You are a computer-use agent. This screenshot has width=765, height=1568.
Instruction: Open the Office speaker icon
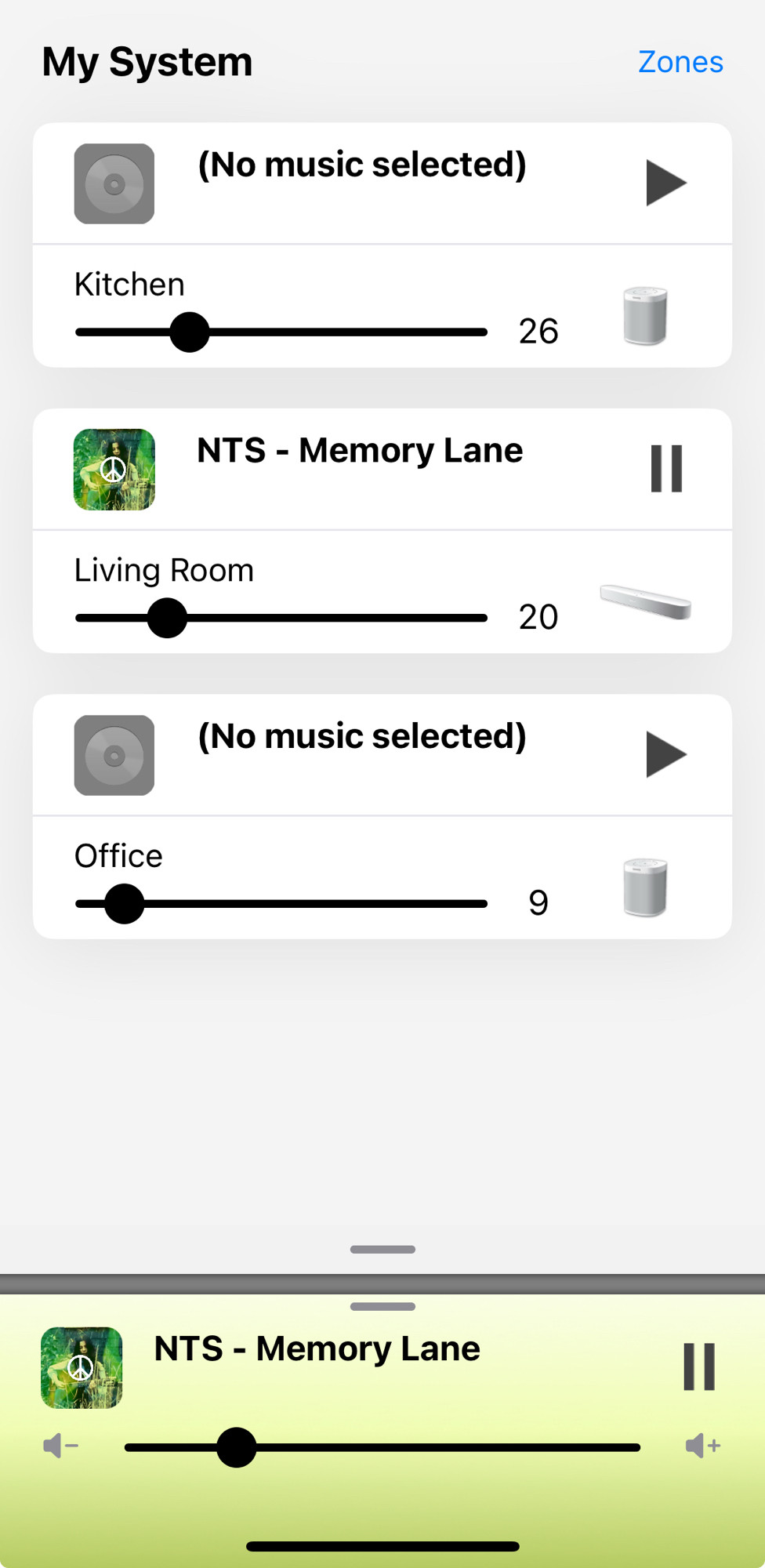click(645, 887)
